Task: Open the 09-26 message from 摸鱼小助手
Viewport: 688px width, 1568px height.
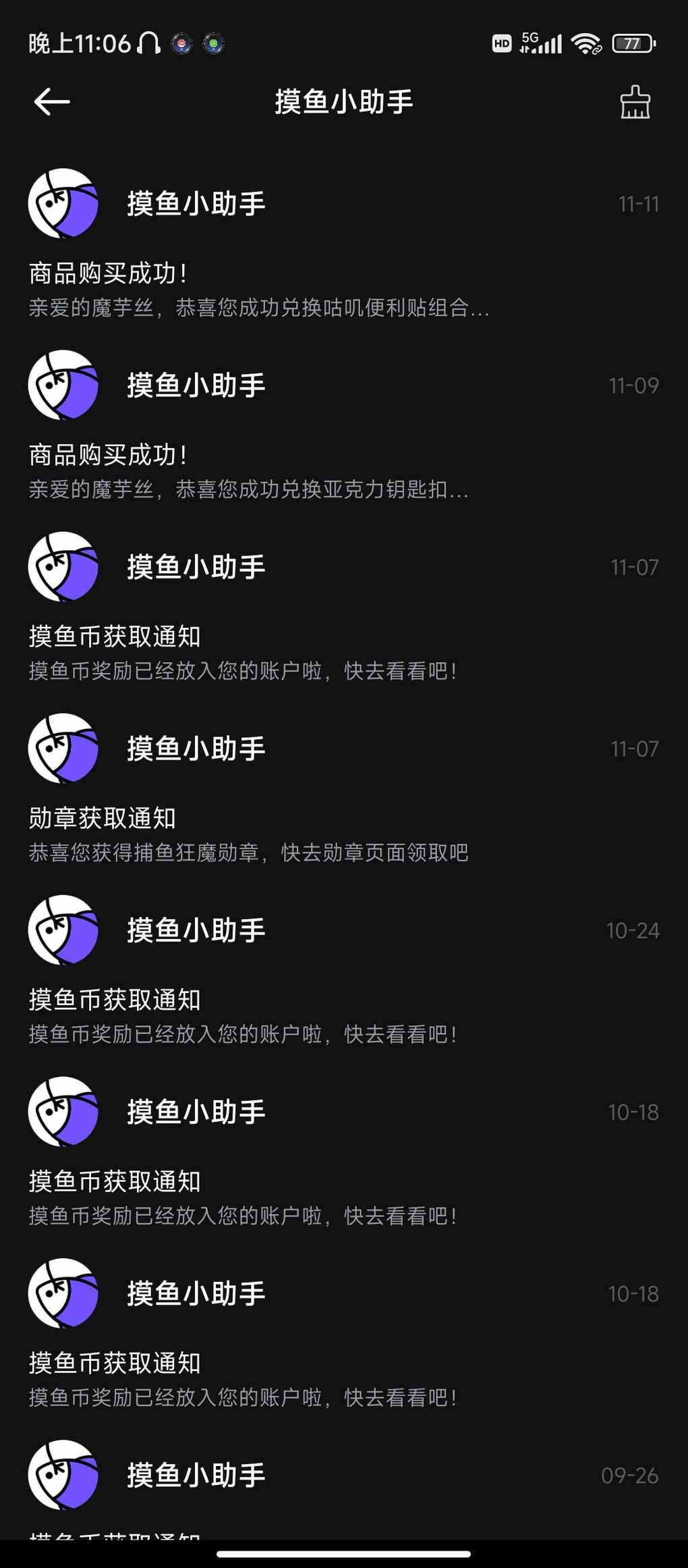Action: (x=344, y=1487)
